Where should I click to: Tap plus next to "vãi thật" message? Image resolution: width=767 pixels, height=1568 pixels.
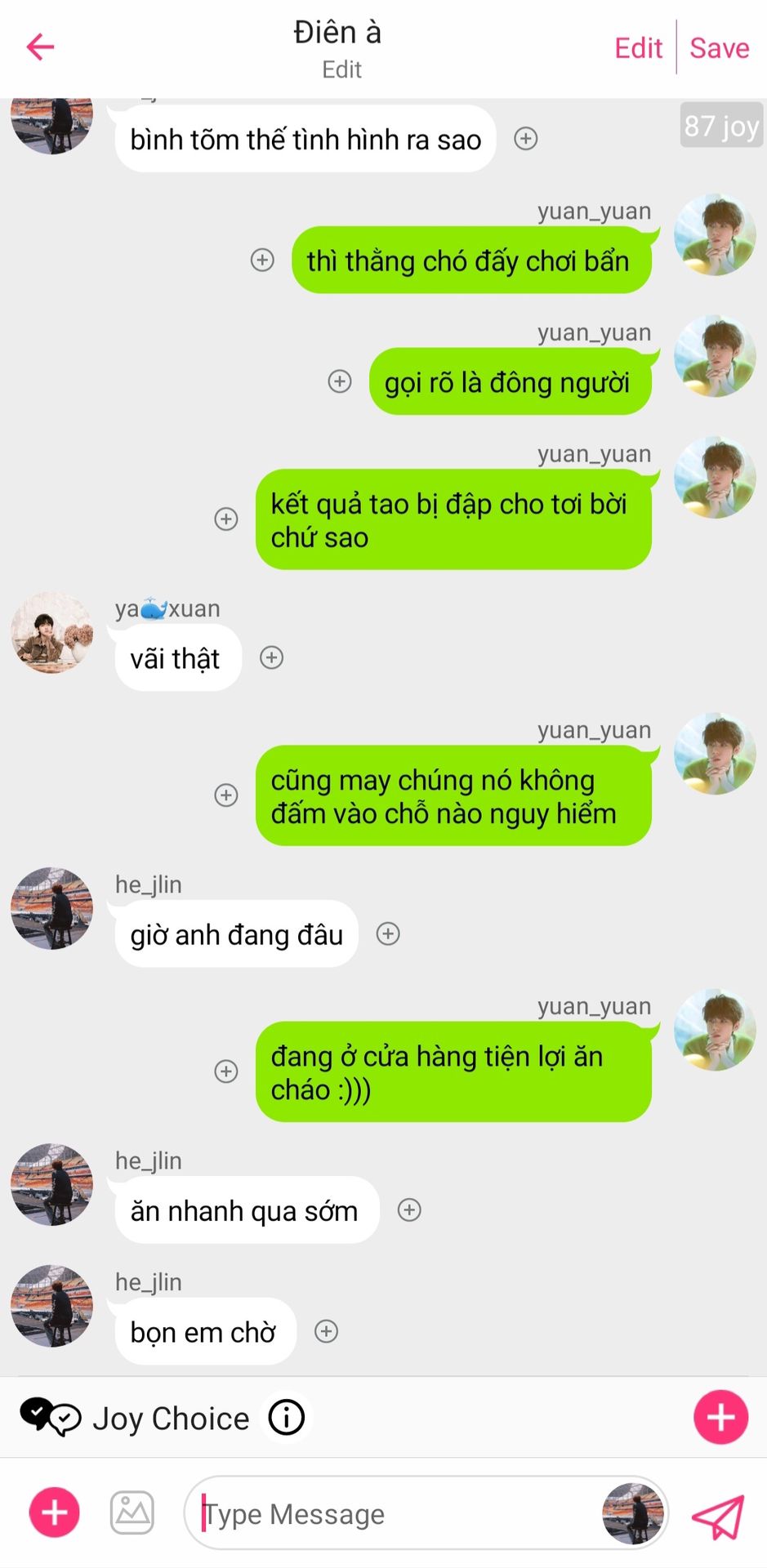[x=271, y=657]
